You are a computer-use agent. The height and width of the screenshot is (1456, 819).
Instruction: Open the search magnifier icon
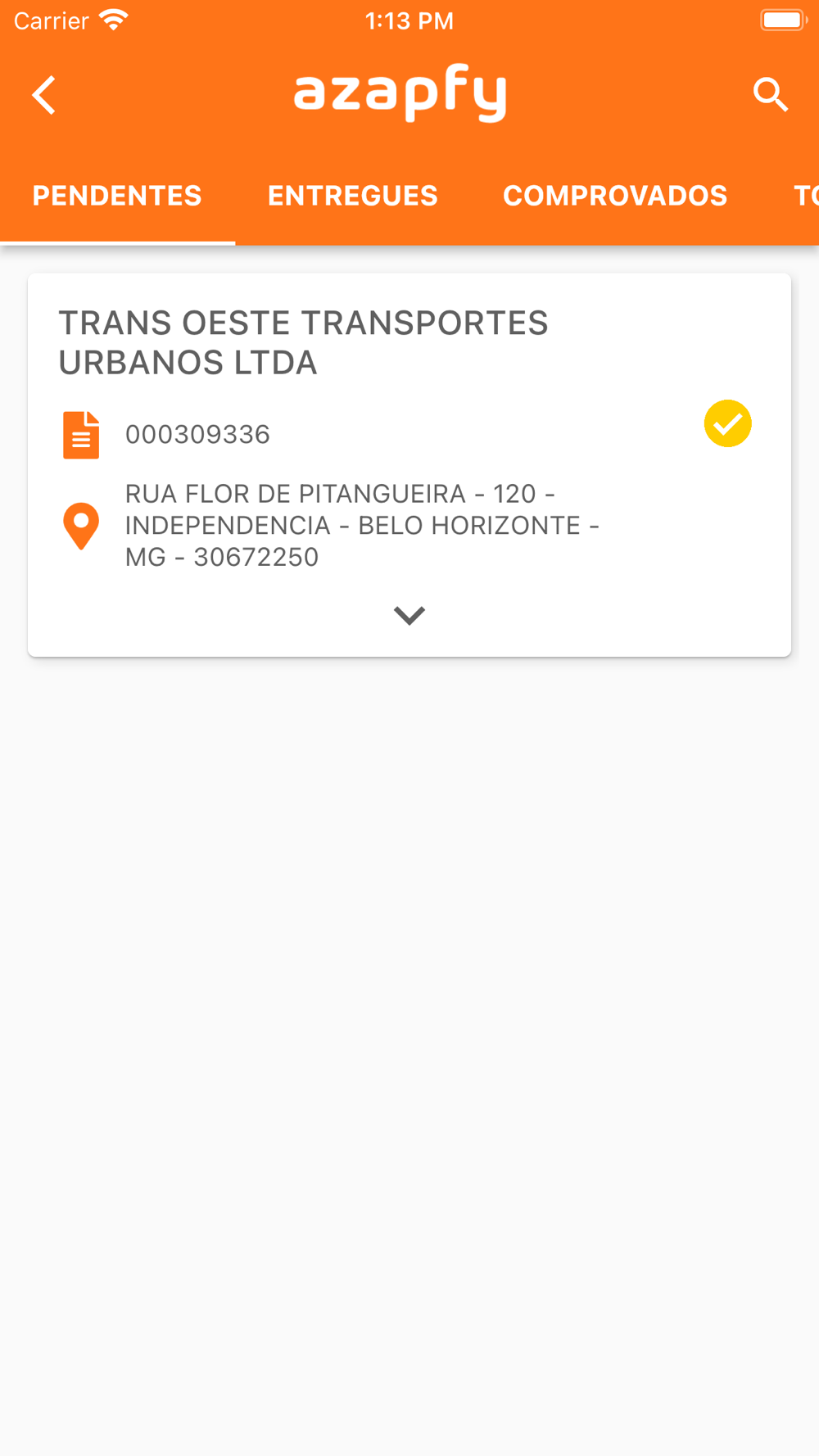click(x=771, y=95)
